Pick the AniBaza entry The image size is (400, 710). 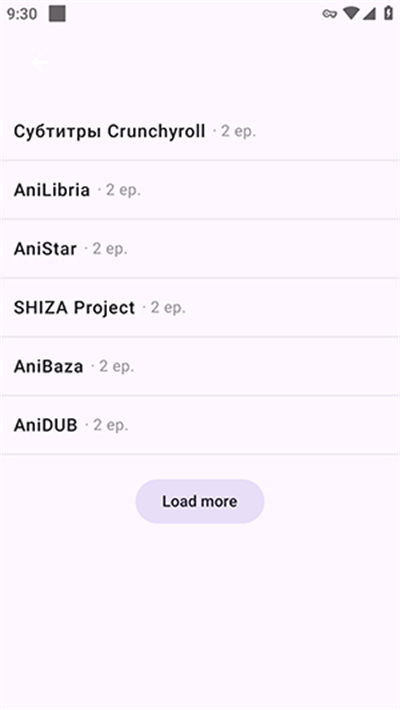click(x=200, y=366)
